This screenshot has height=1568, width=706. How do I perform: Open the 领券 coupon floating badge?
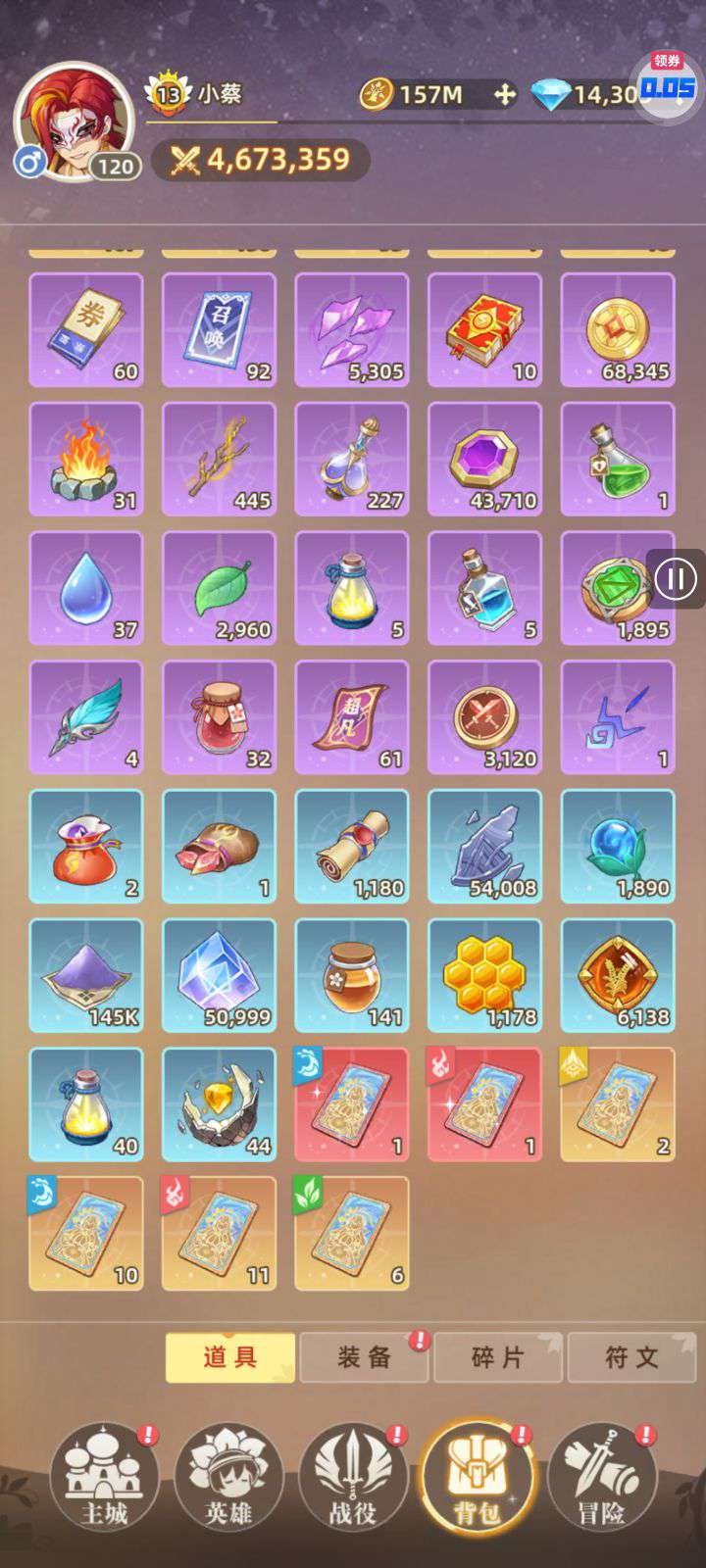coord(668,82)
